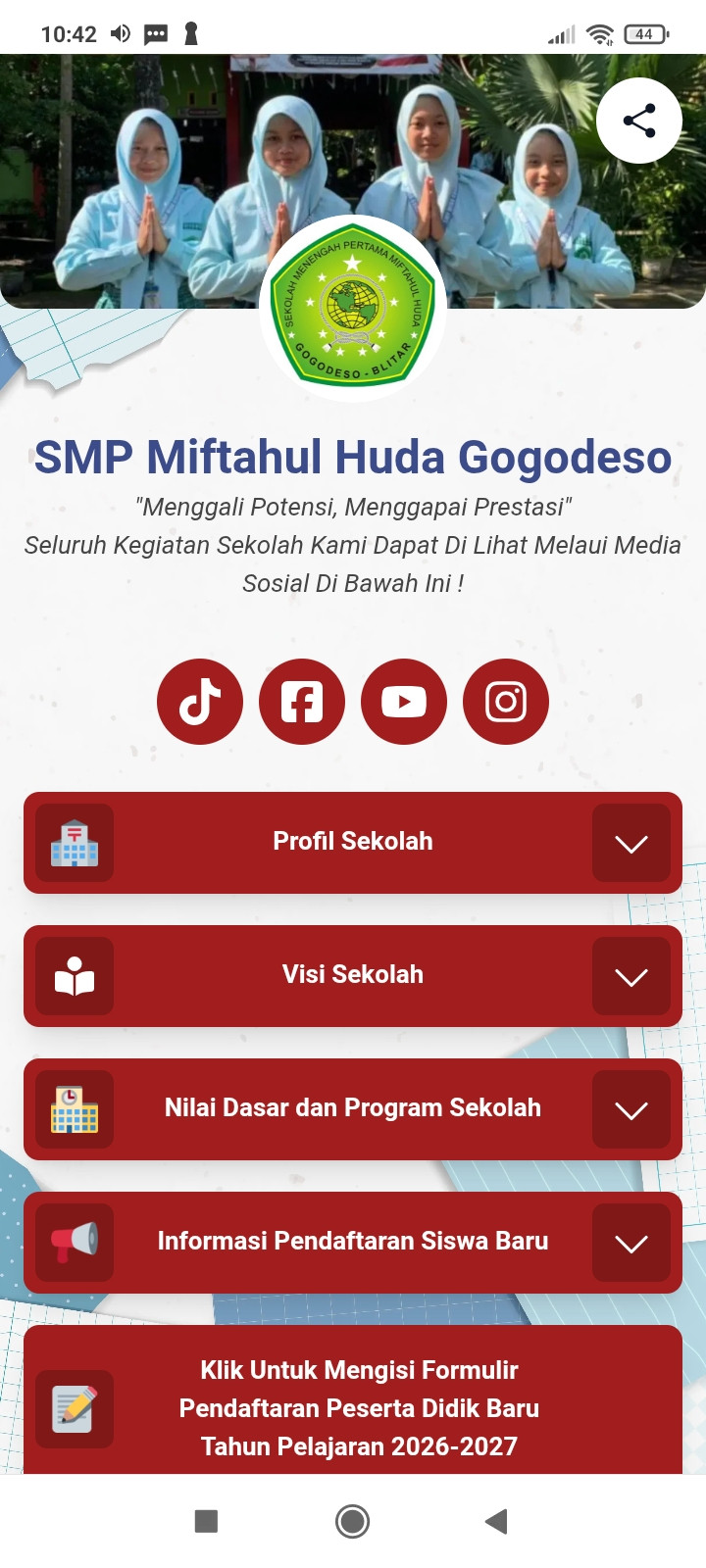Go back using the system back button

496,1521
